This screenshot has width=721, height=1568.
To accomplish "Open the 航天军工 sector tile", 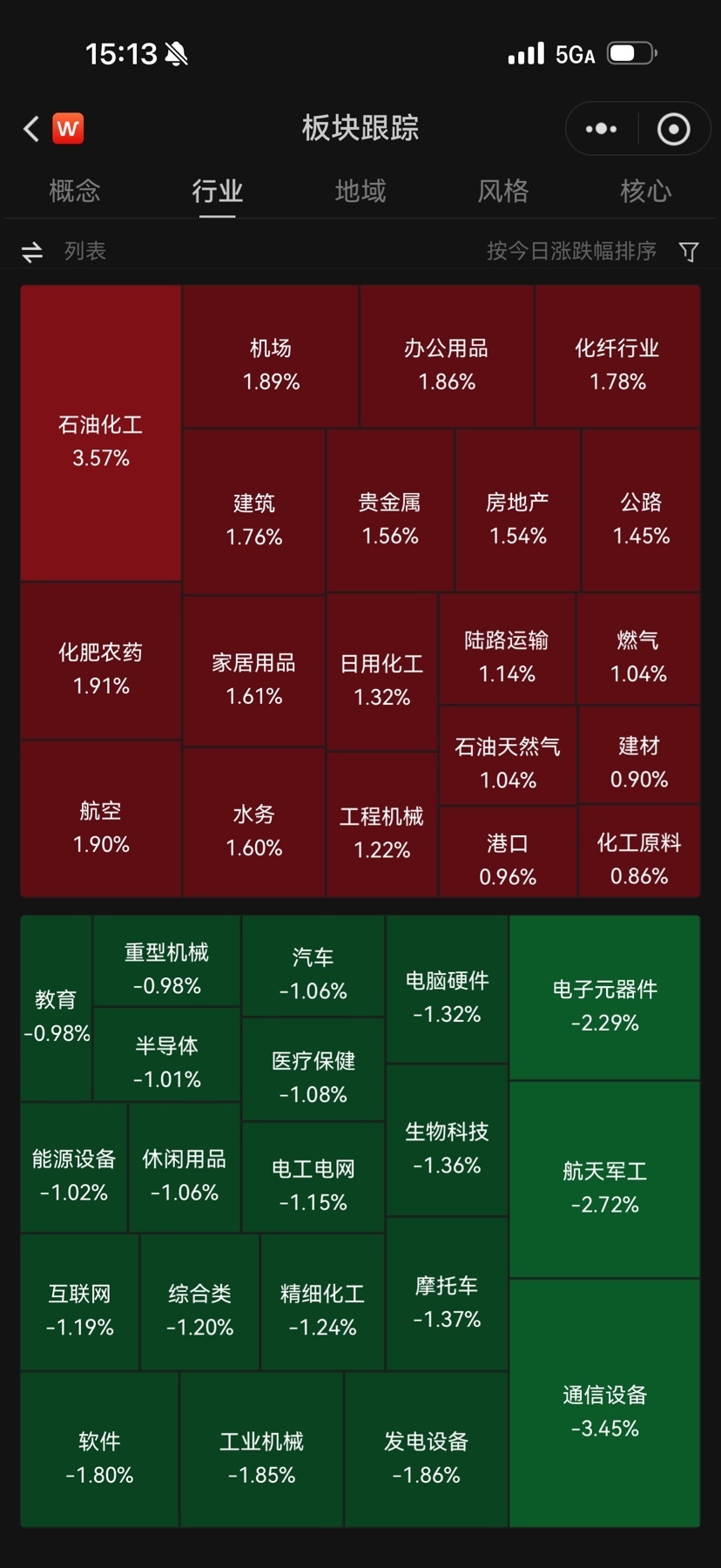I will point(604,1186).
